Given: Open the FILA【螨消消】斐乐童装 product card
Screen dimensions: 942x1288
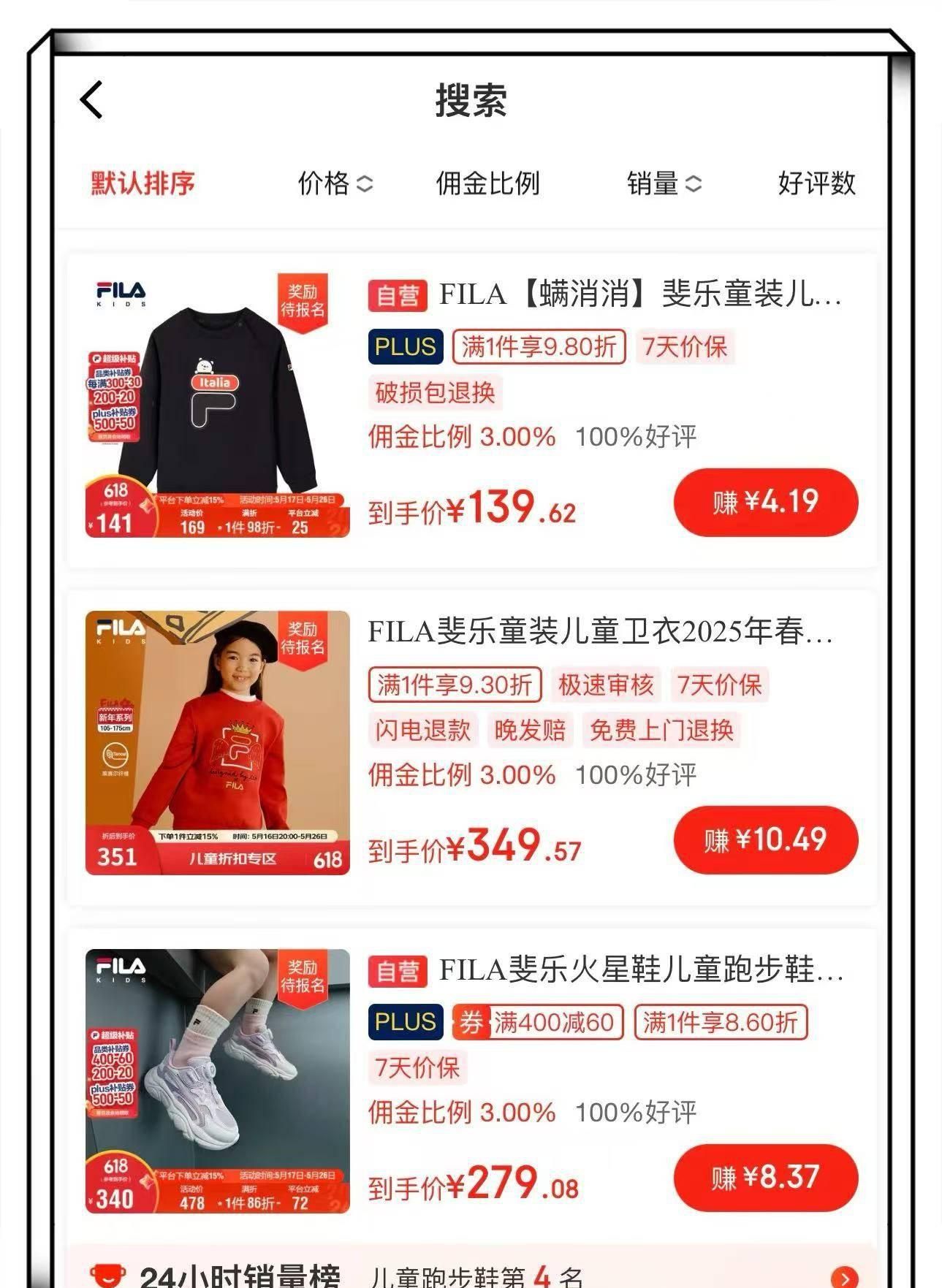Looking at the screenshot, I should 472,410.
